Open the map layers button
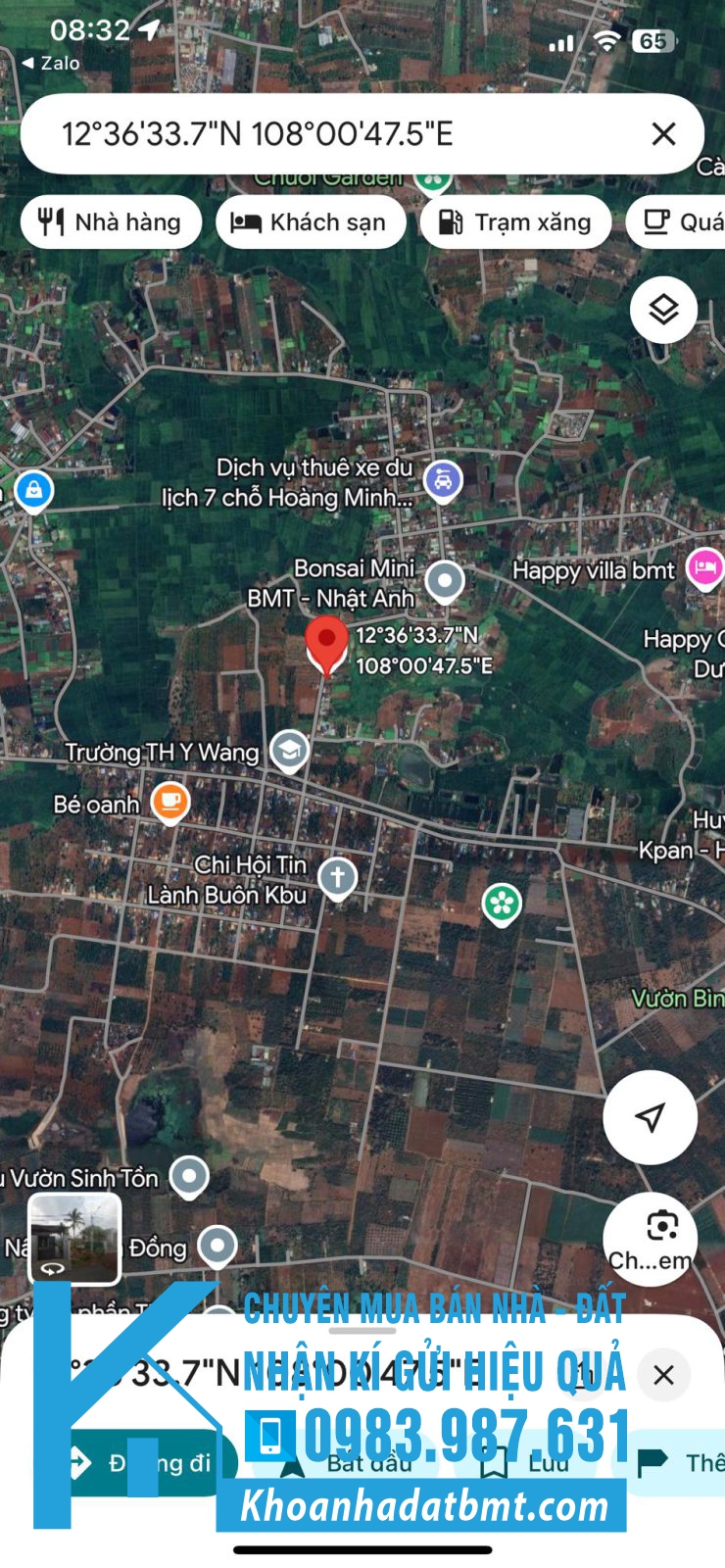This screenshot has width=725, height=1568. (x=663, y=310)
